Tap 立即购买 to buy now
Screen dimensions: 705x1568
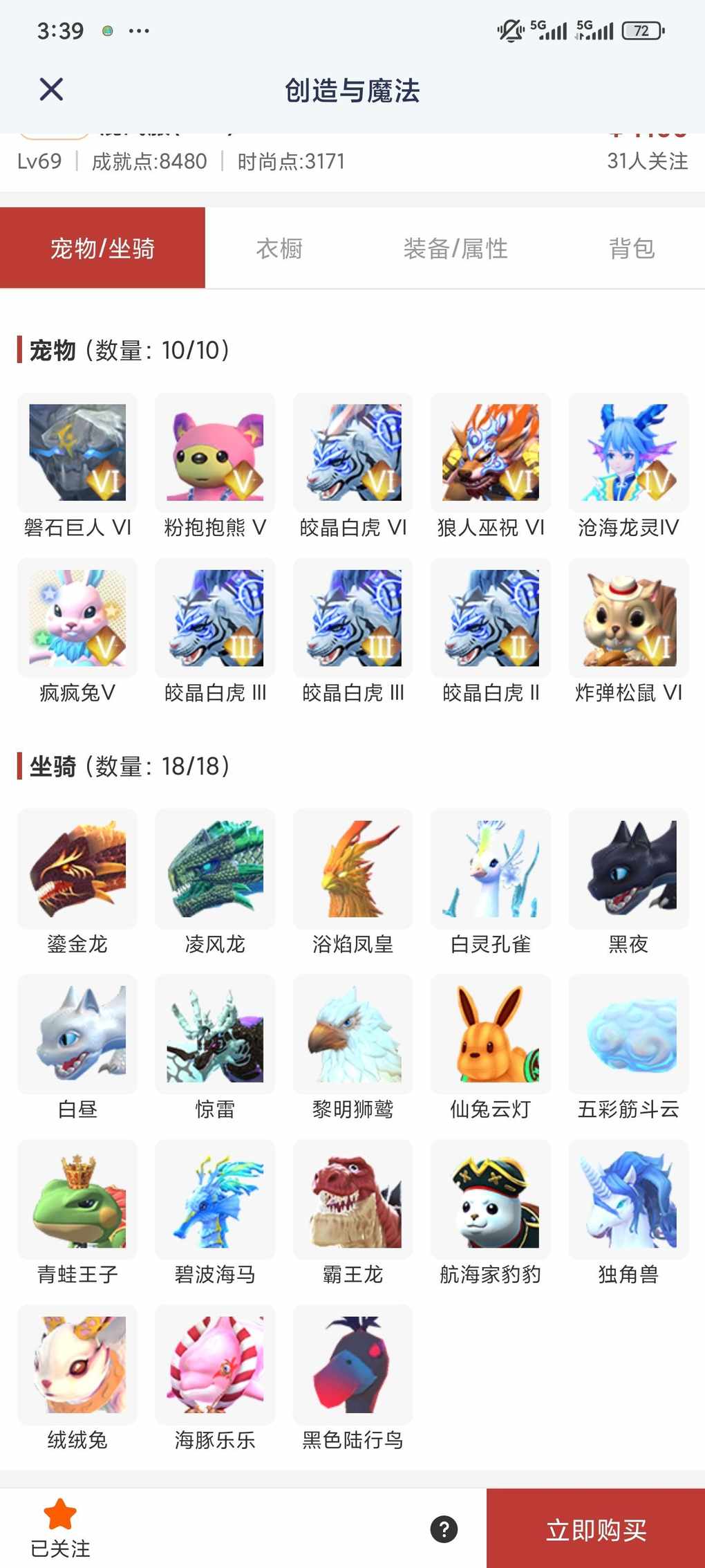point(596,1529)
